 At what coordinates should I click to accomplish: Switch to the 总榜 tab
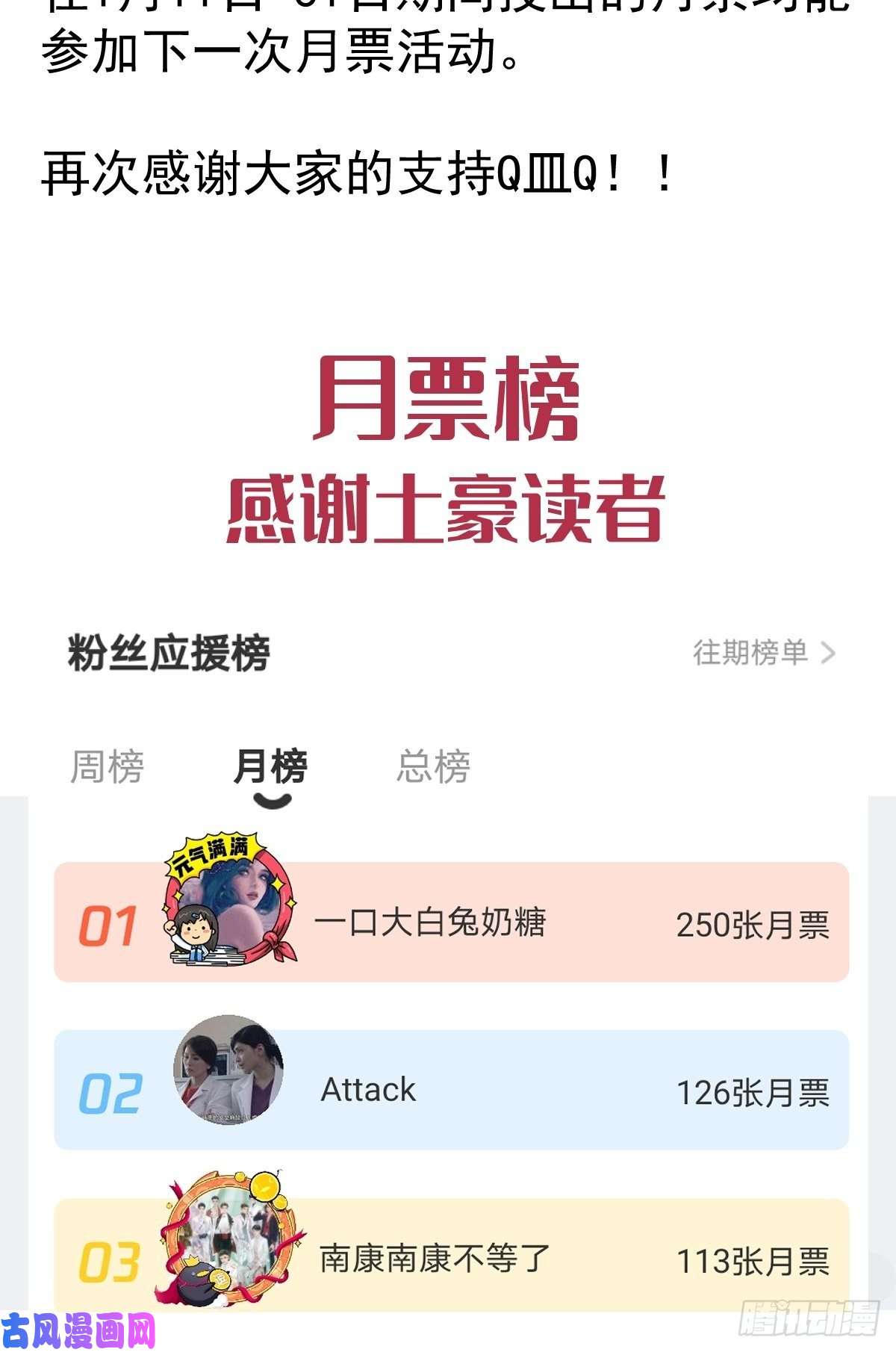click(433, 766)
